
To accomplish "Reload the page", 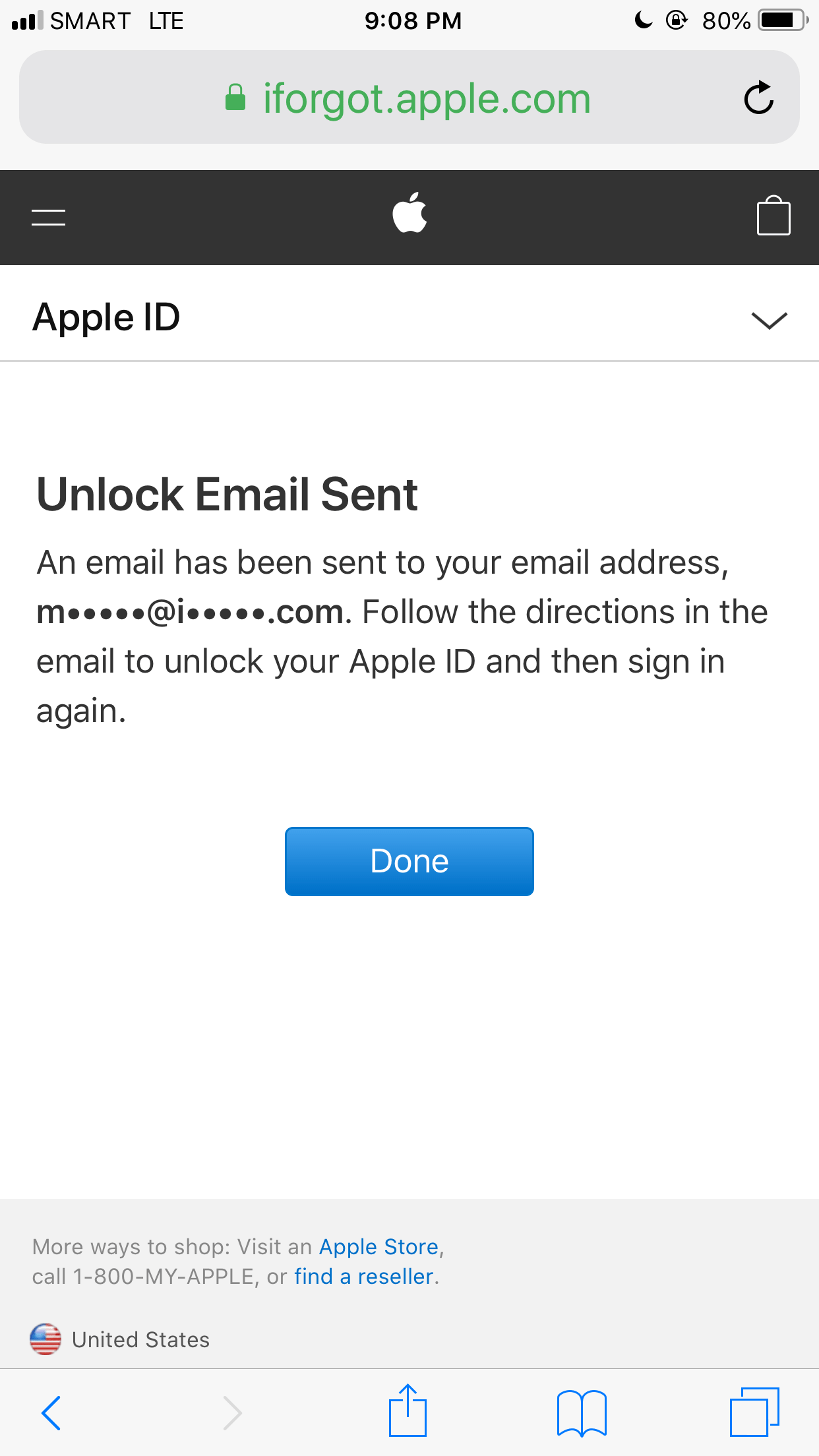I will tap(758, 98).
